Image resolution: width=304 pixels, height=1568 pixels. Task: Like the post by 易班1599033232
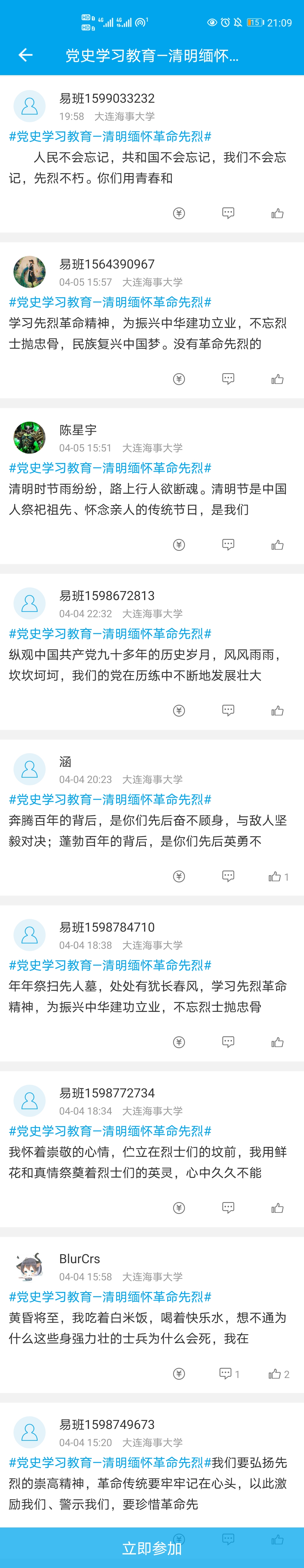(x=277, y=213)
